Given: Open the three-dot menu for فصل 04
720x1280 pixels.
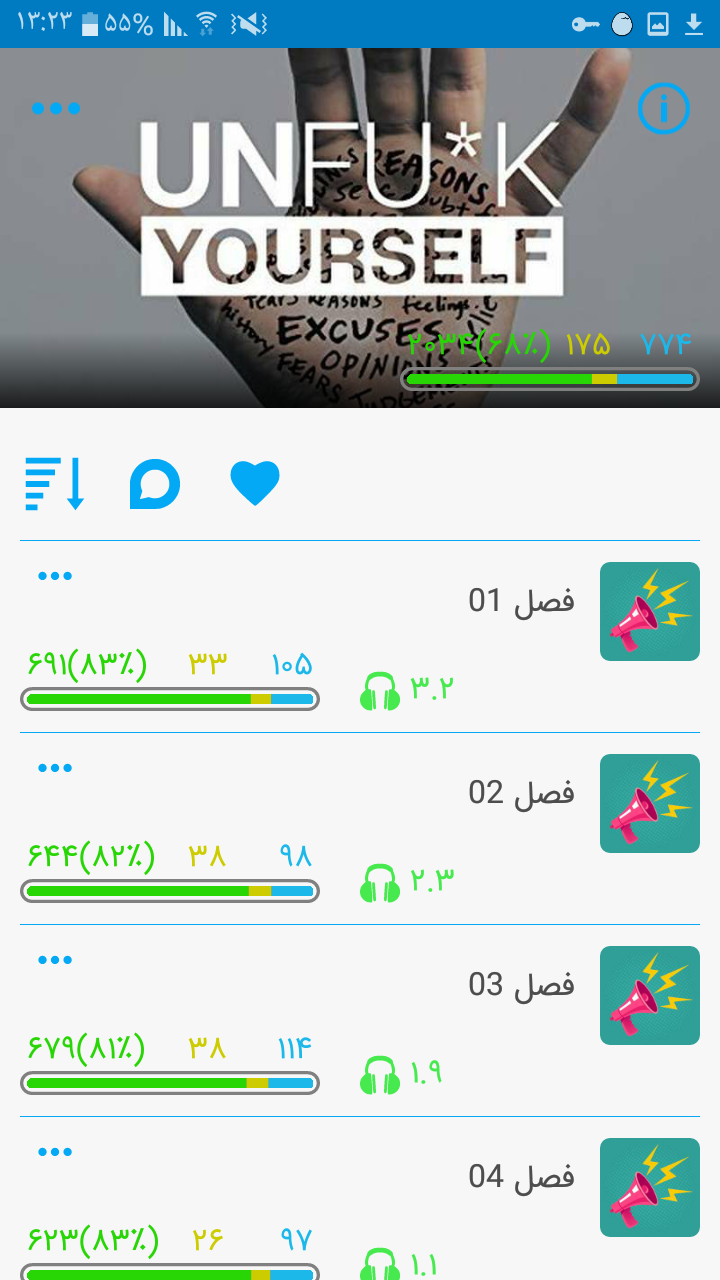Looking at the screenshot, I should coord(55,1152).
